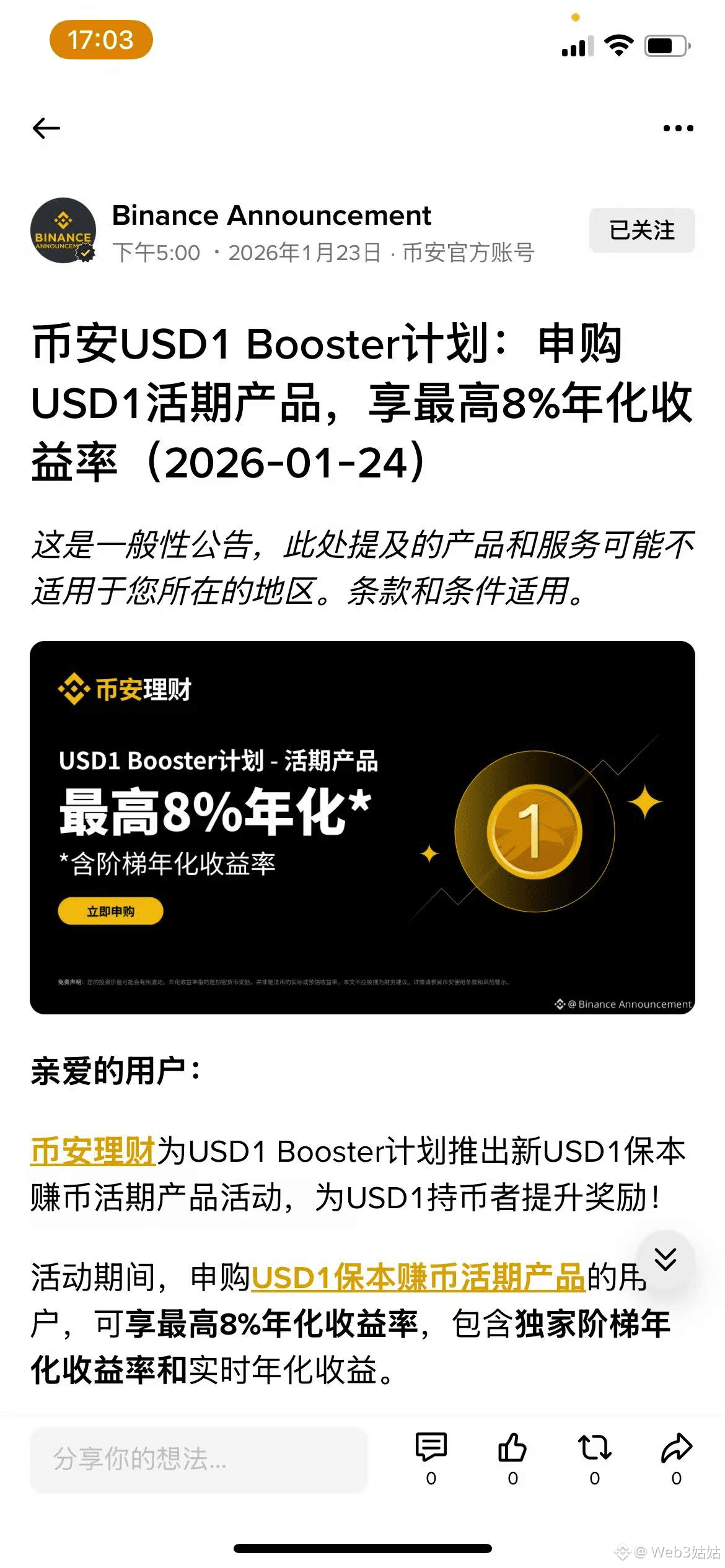Open the USD1 Booster banner image
Image resolution: width=725 pixels, height=1568 pixels.
pos(362,827)
